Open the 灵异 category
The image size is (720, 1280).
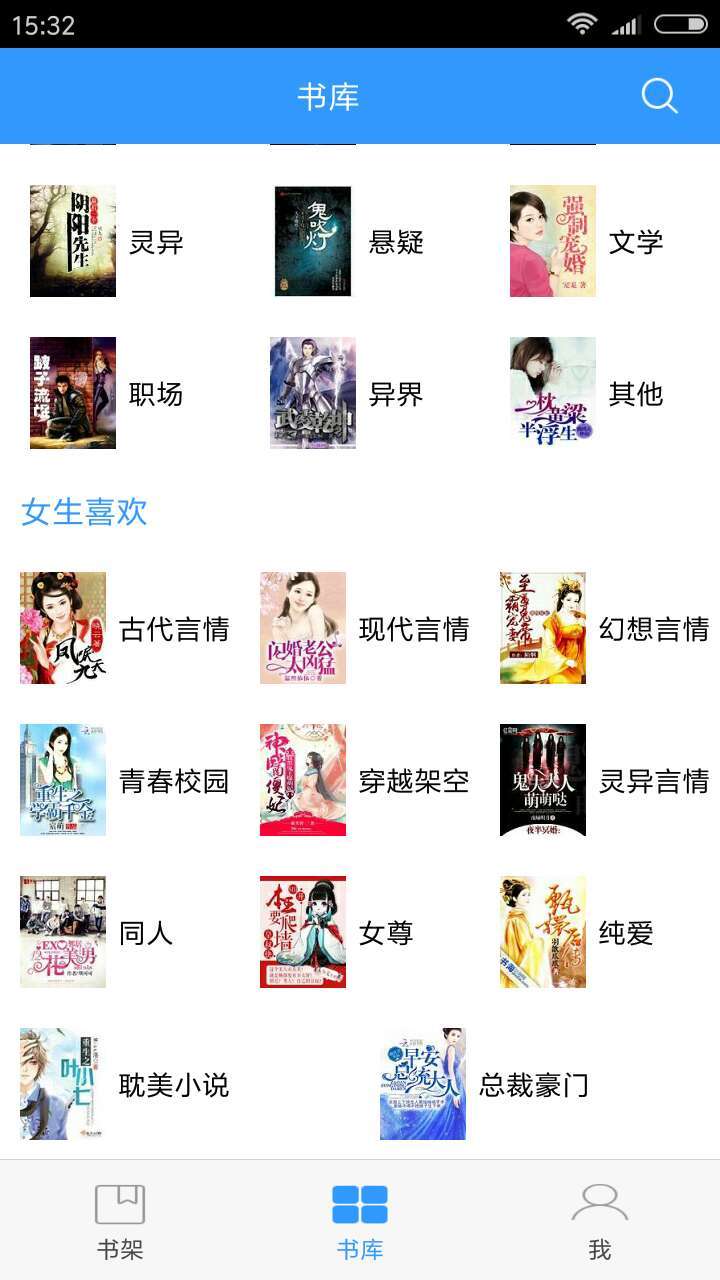tap(110, 241)
